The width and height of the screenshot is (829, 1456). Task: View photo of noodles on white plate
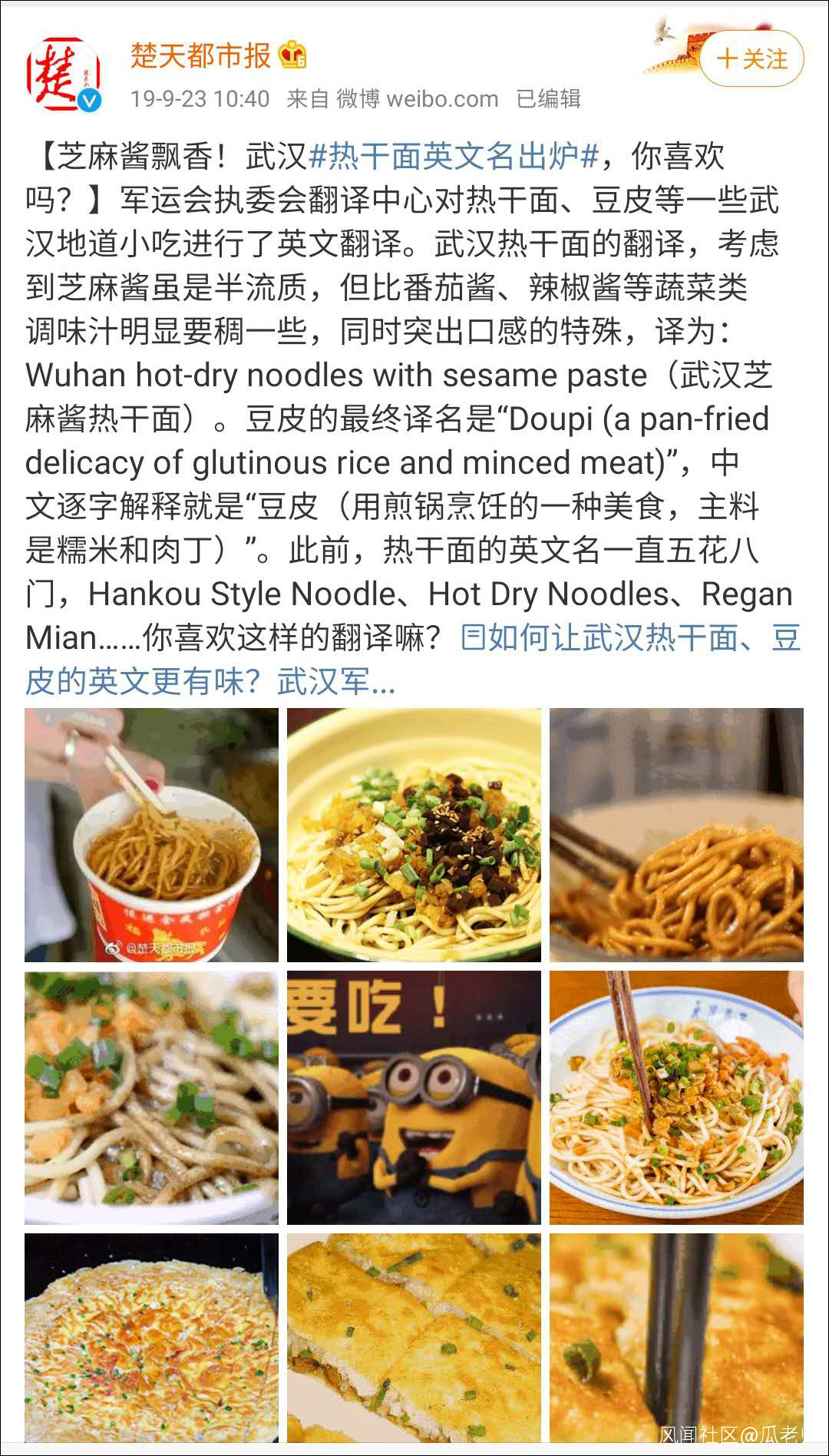tap(676, 1097)
